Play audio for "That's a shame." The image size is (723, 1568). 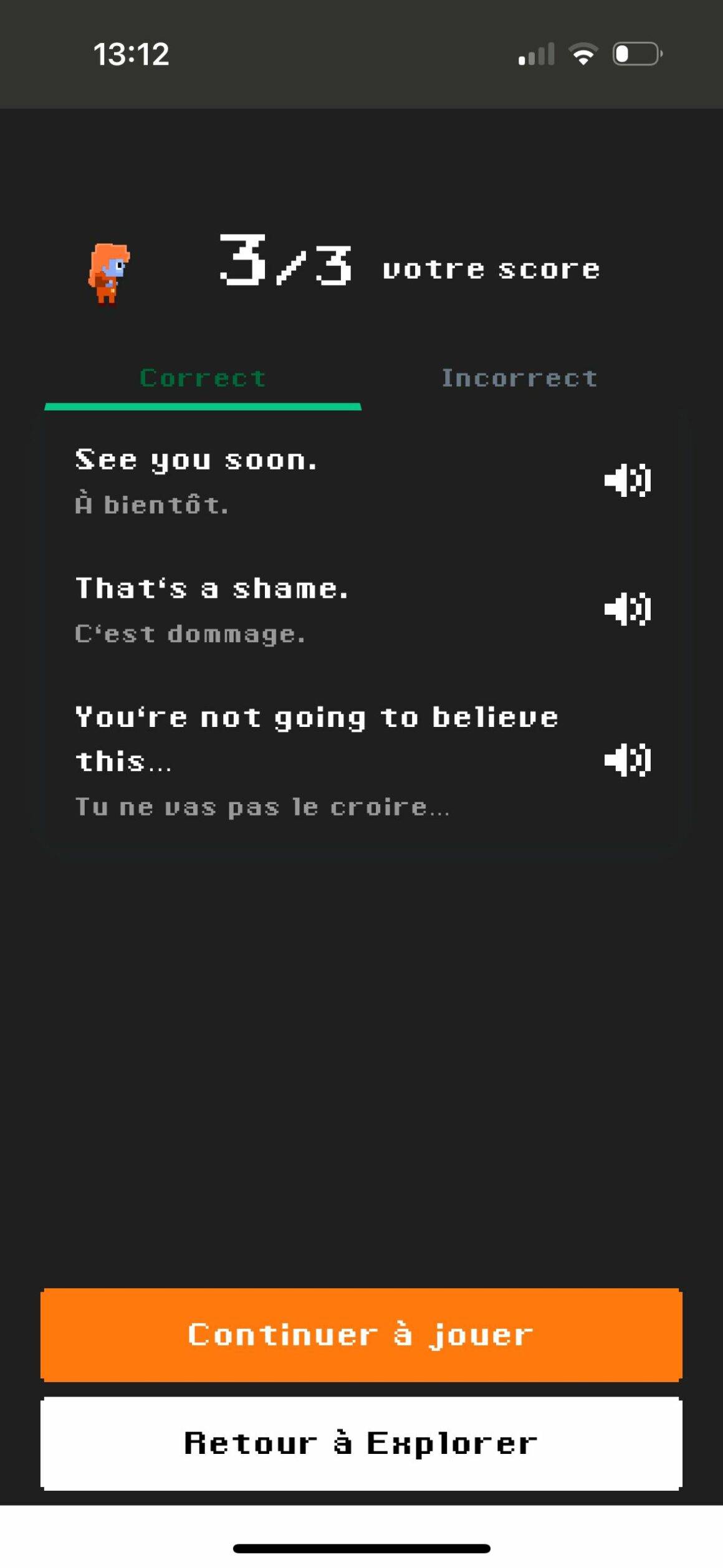(628, 609)
